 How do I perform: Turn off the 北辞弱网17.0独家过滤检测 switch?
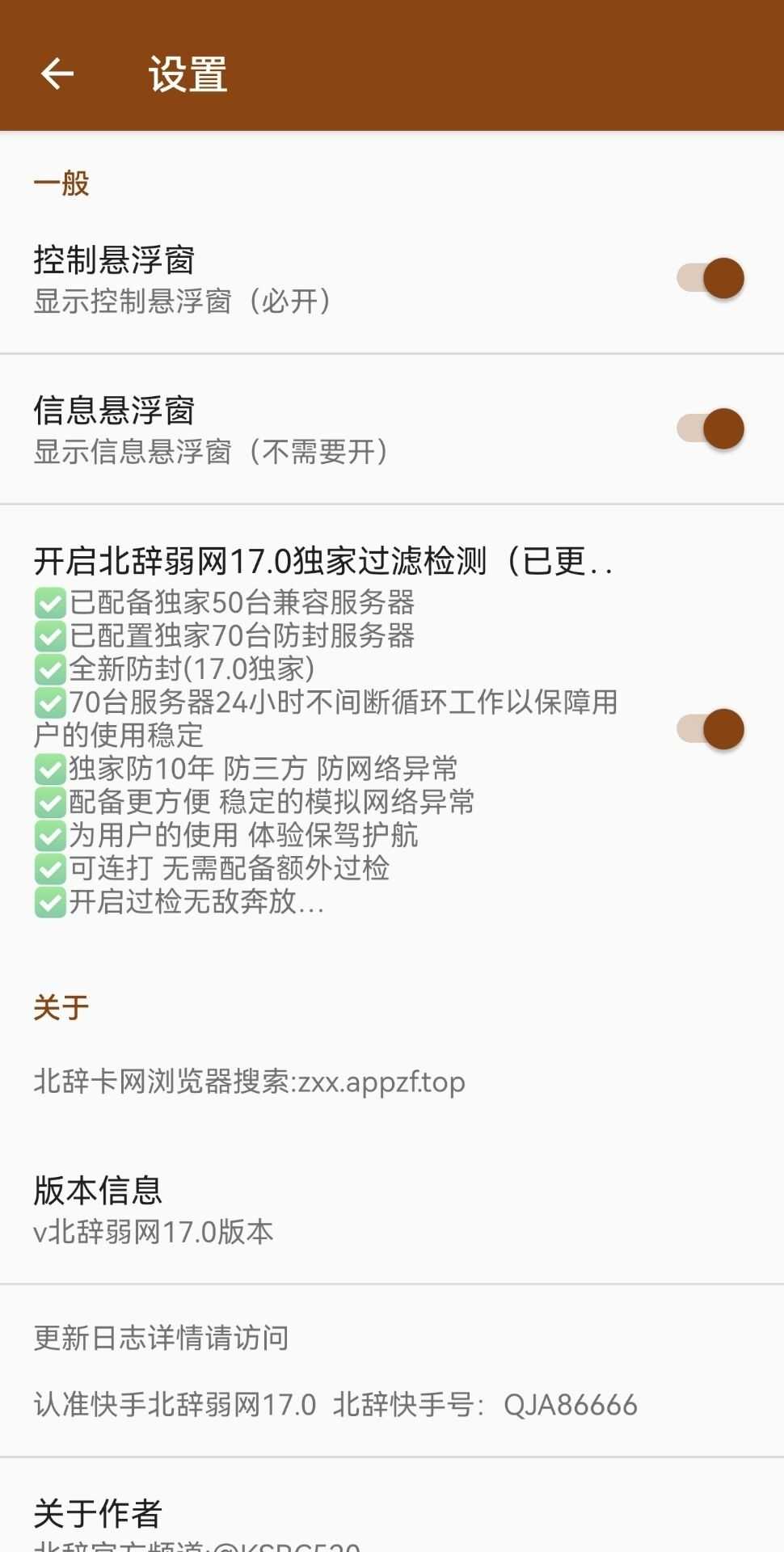(710, 729)
